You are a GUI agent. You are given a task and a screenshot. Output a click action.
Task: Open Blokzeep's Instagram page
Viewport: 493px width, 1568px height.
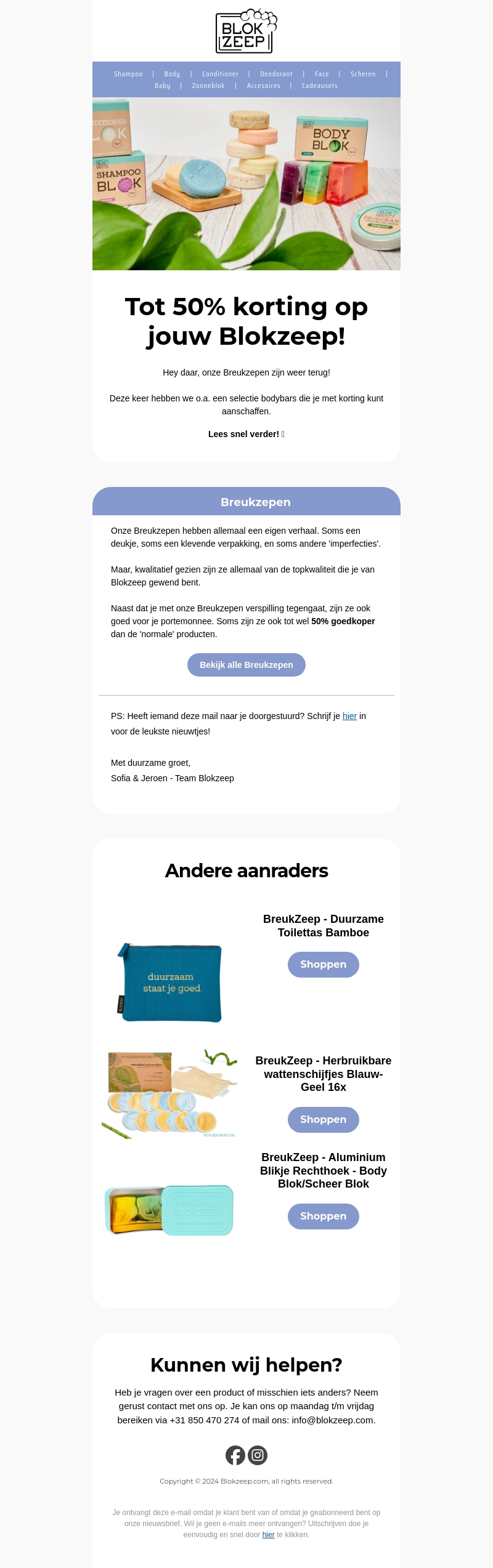click(x=258, y=1455)
